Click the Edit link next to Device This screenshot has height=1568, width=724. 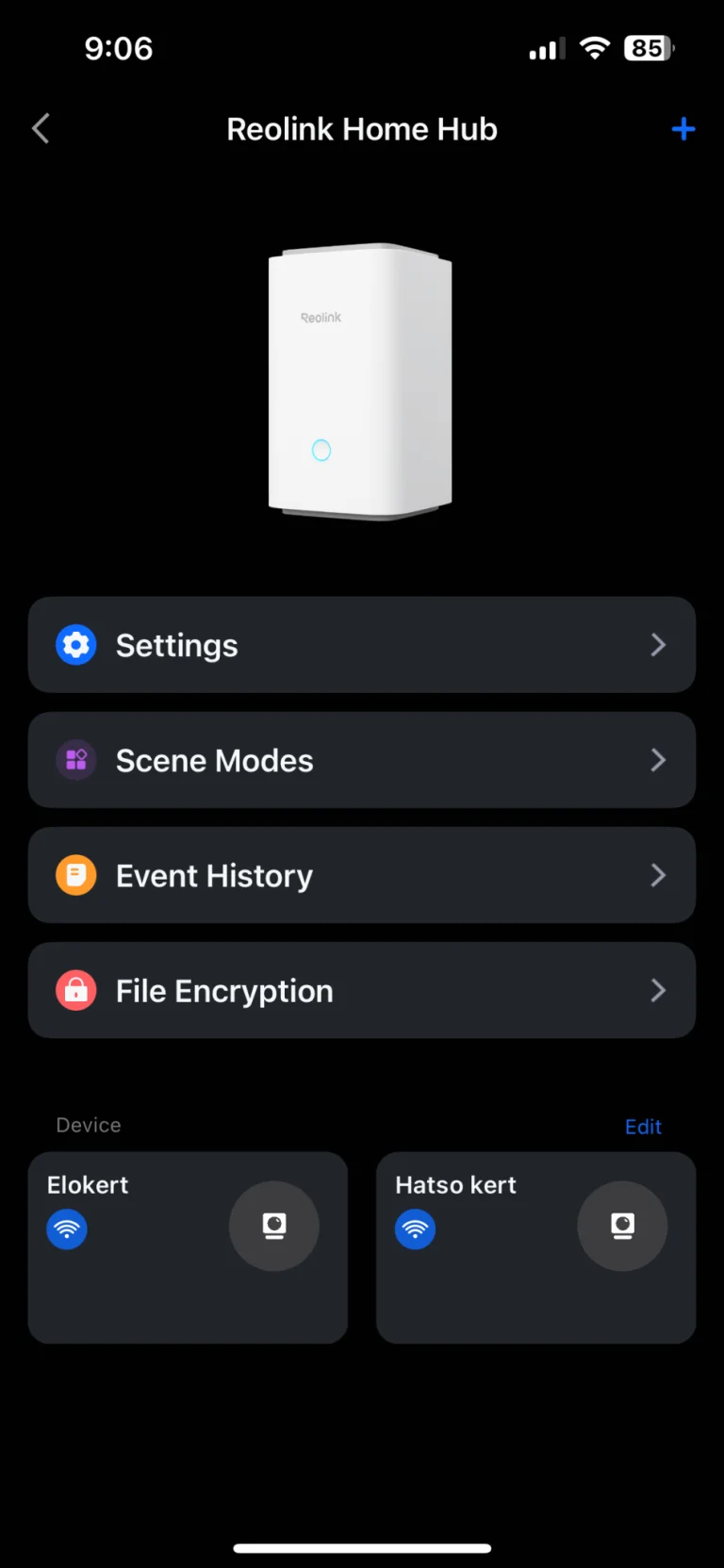click(x=644, y=1126)
